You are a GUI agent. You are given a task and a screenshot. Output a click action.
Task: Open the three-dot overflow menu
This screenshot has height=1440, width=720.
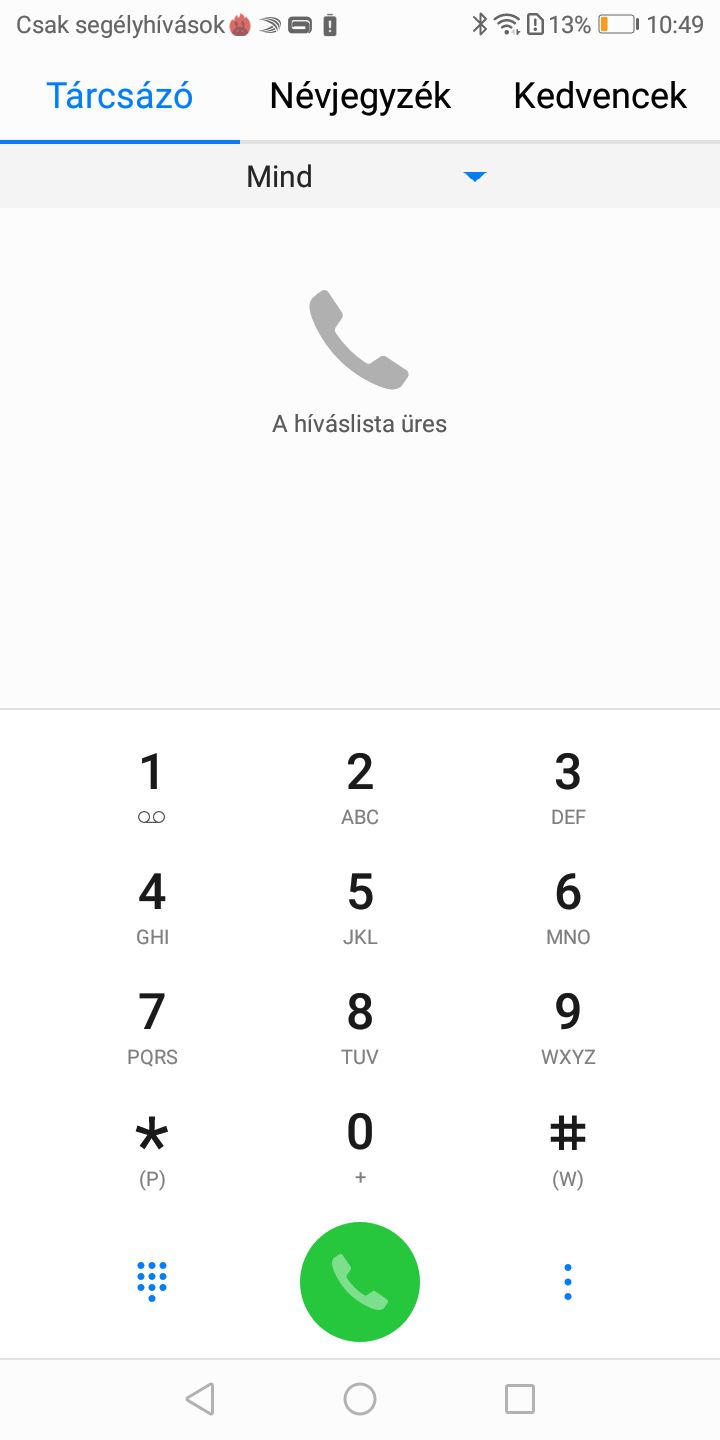click(568, 1281)
